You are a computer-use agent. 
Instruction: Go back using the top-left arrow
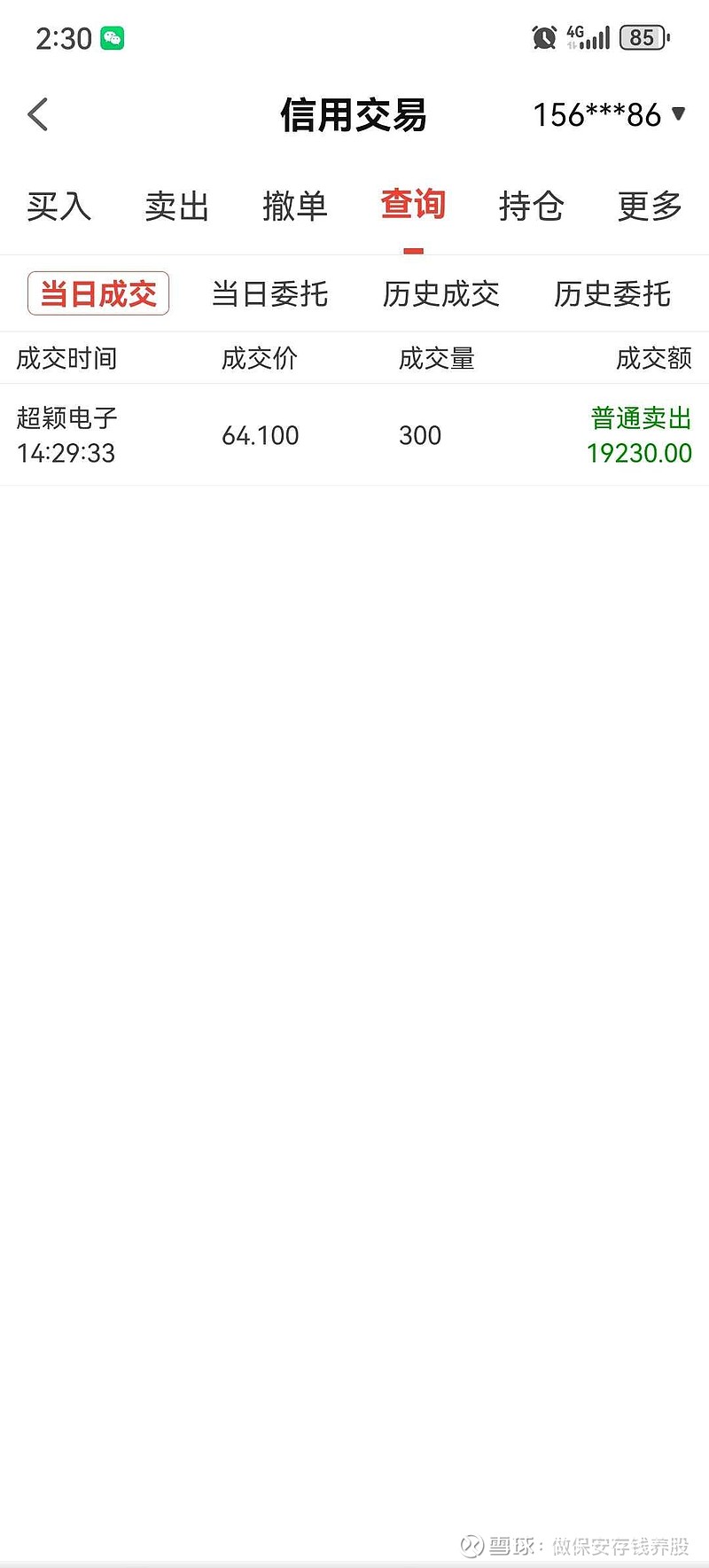38,114
